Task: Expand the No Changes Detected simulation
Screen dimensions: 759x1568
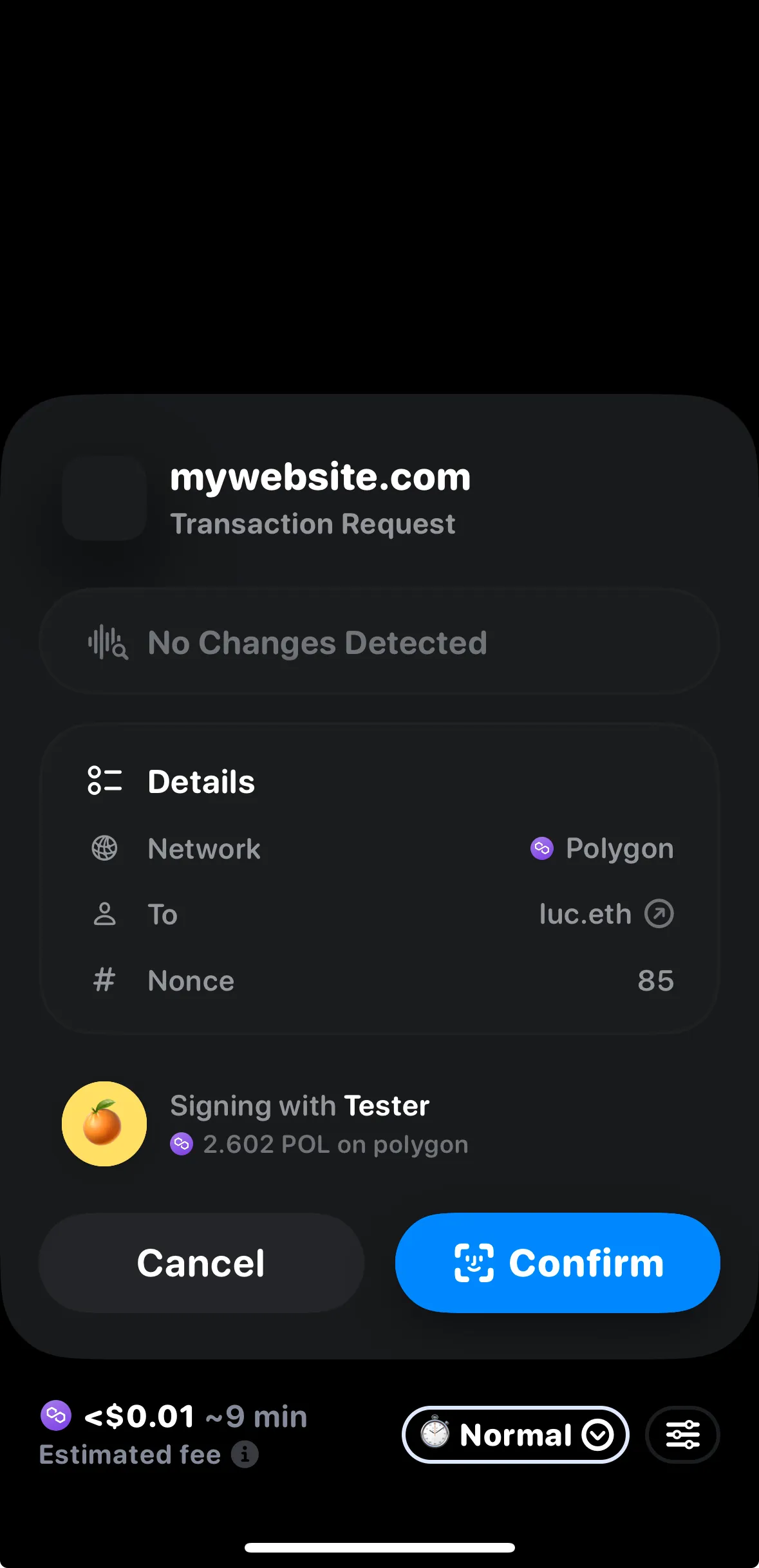Action: [379, 642]
